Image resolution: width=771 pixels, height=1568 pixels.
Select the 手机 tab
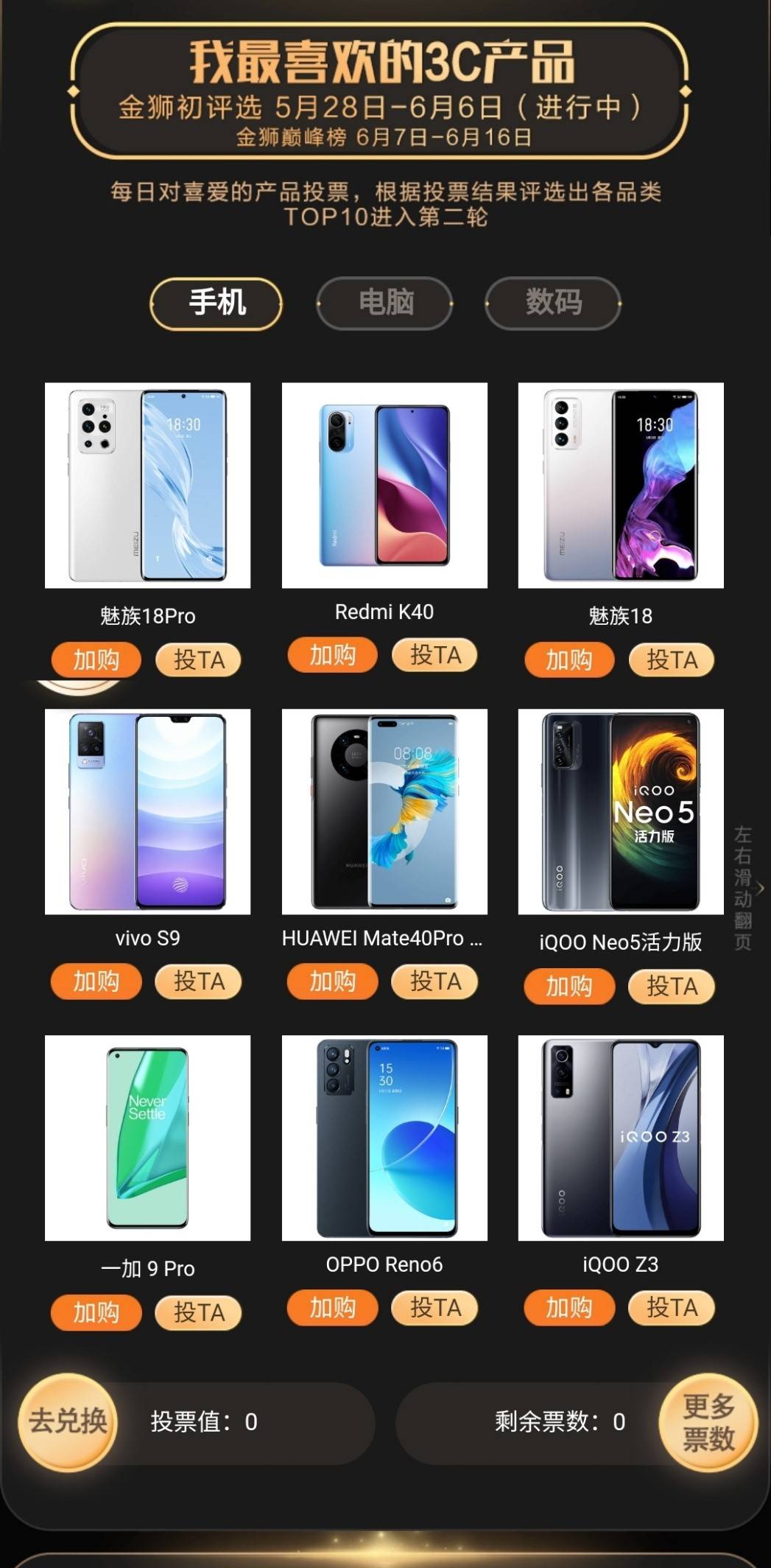(216, 303)
